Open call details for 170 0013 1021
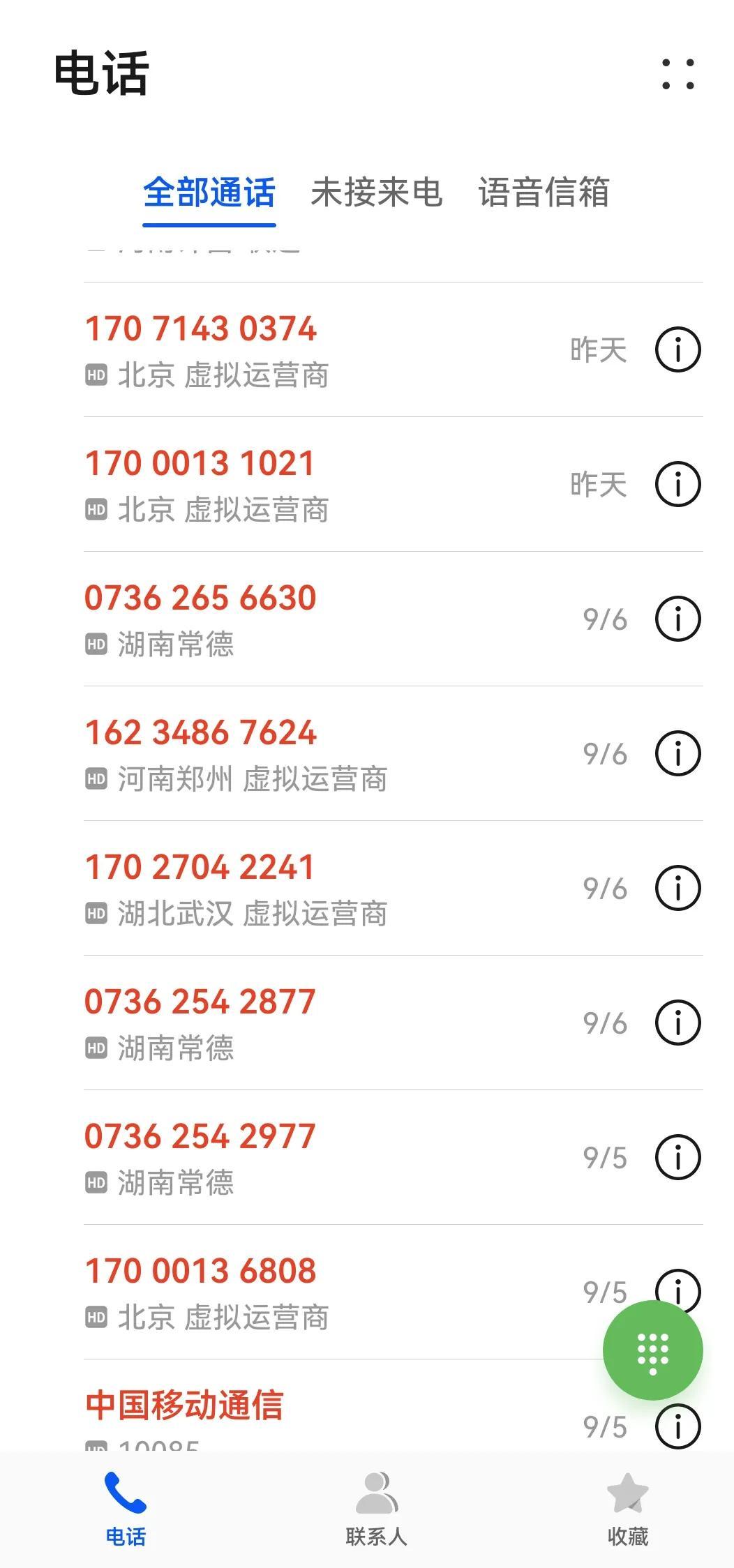This screenshot has height=1568, width=734. click(x=677, y=483)
